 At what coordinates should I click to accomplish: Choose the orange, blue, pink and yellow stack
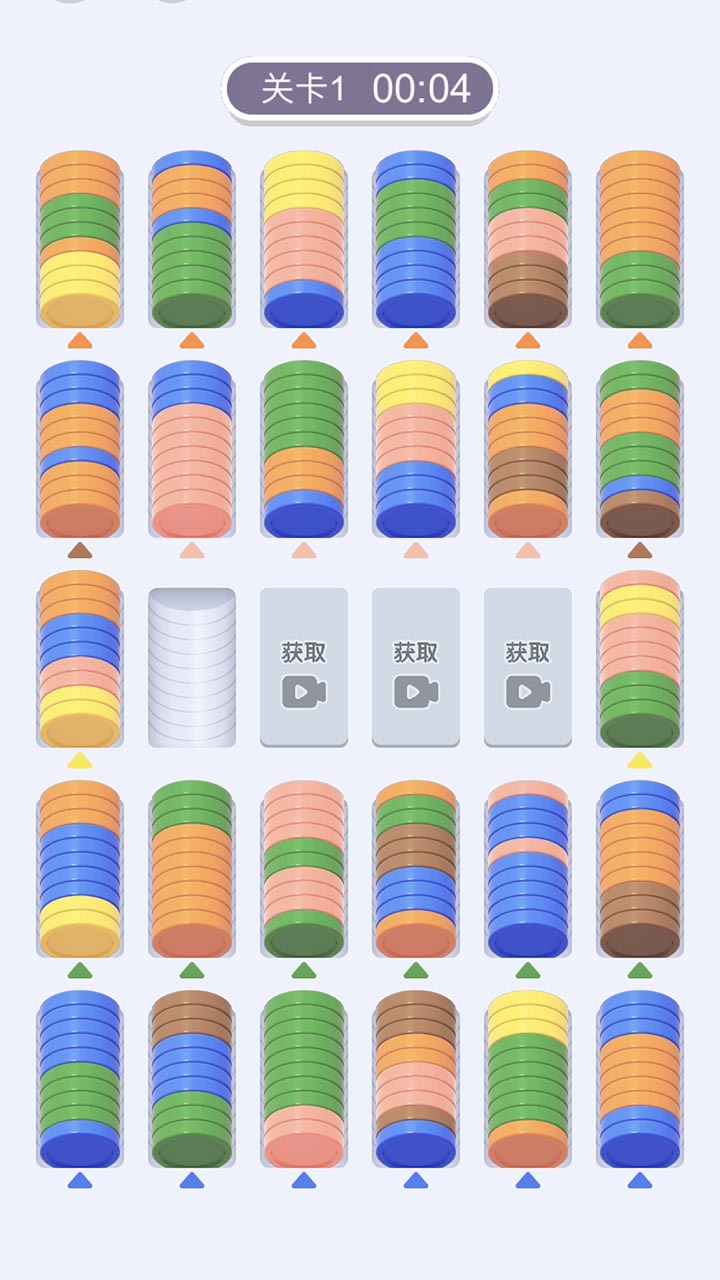point(80,660)
